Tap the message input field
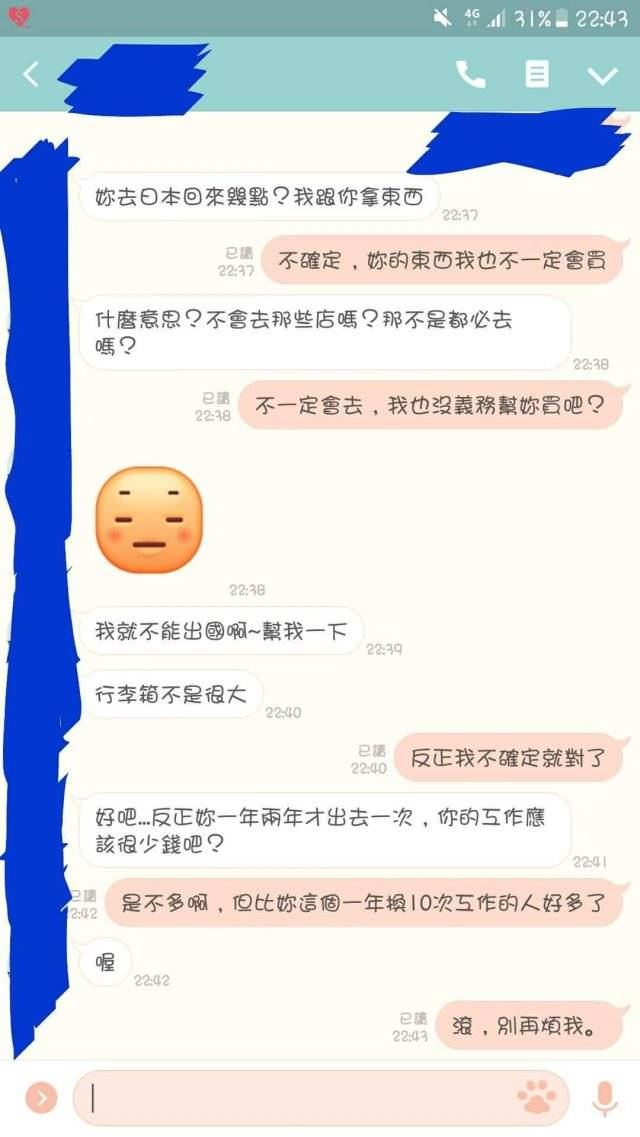This screenshot has height=1137, width=640. [320, 1099]
